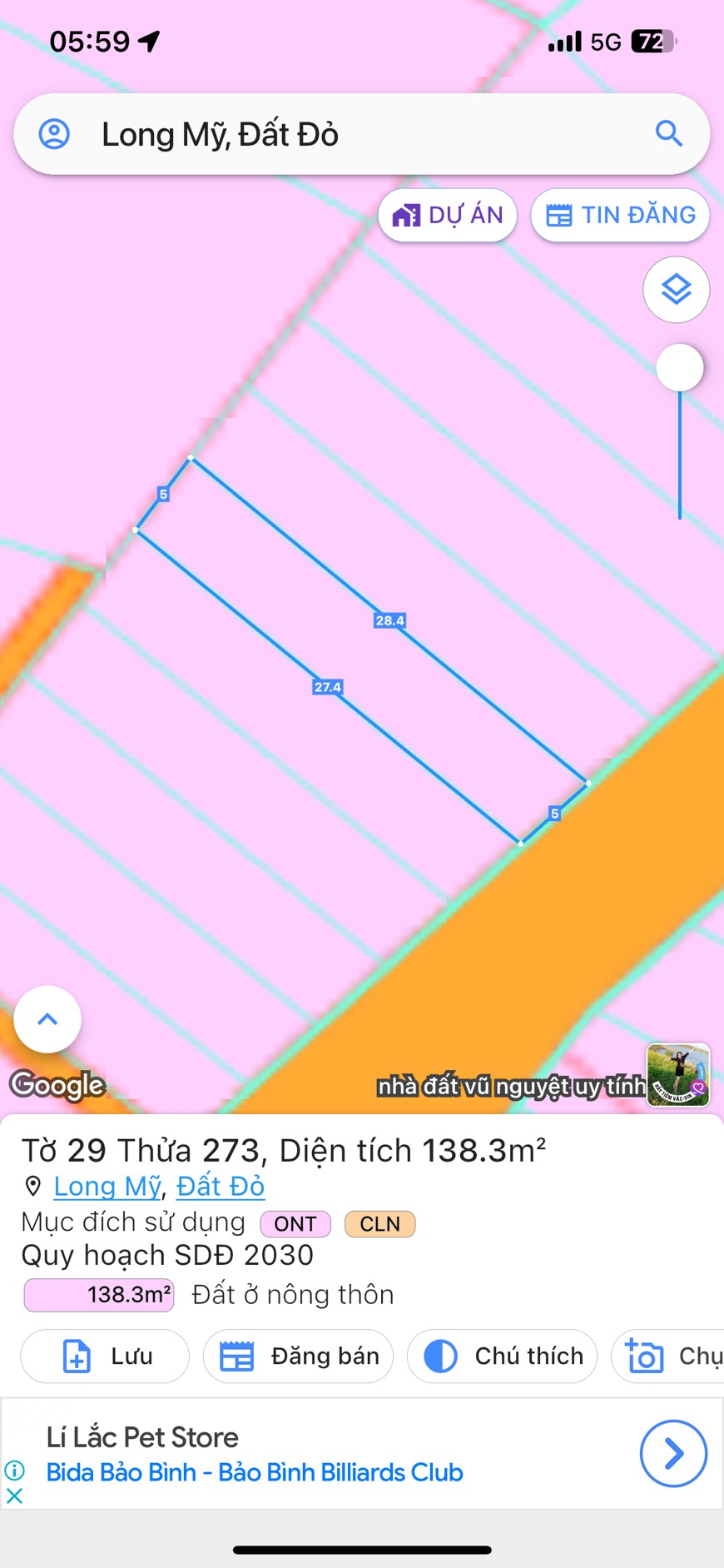
Task: Open the DỰ ÁN projects chip
Action: pyautogui.click(x=448, y=216)
